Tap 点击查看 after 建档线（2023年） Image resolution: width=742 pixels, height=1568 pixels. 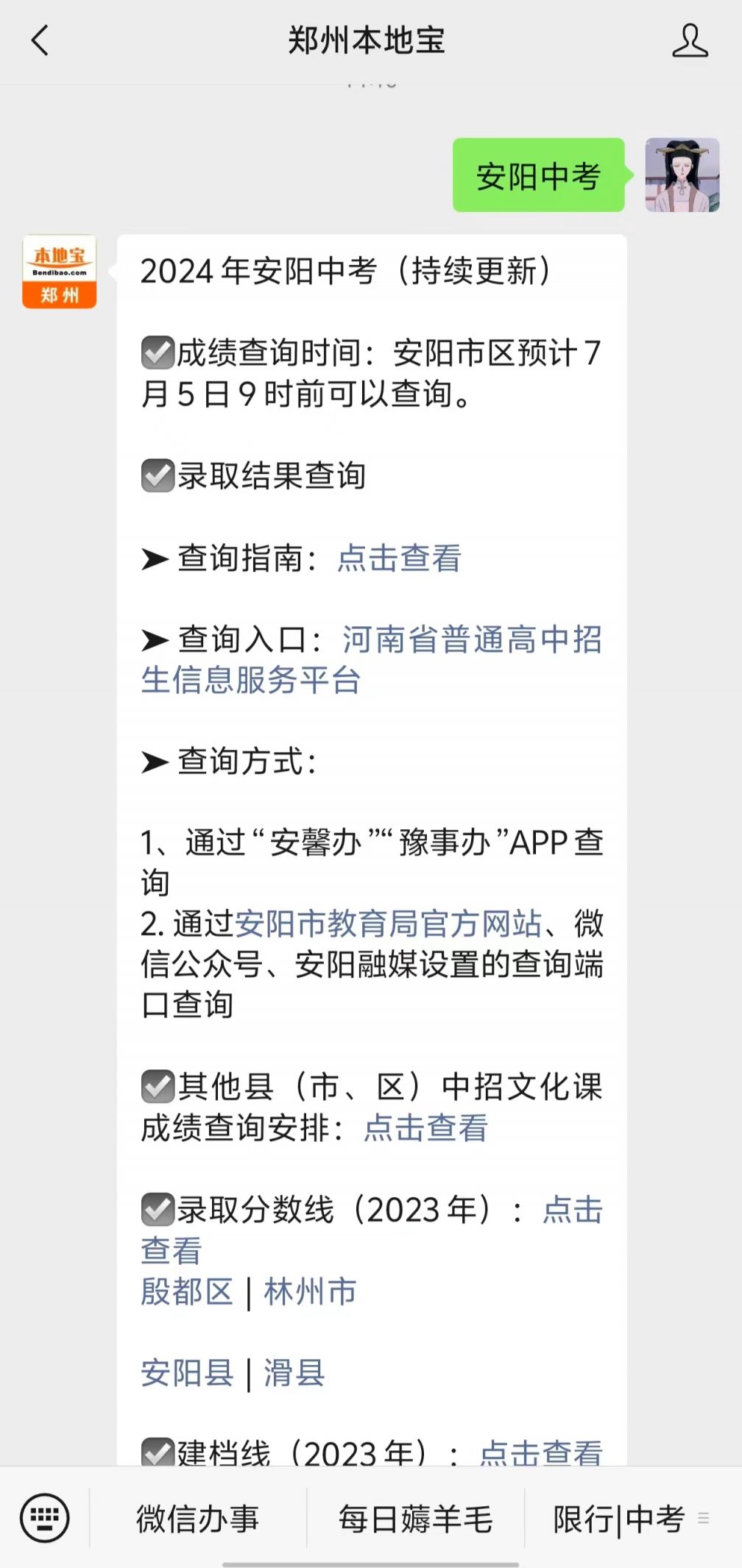pos(541,1452)
